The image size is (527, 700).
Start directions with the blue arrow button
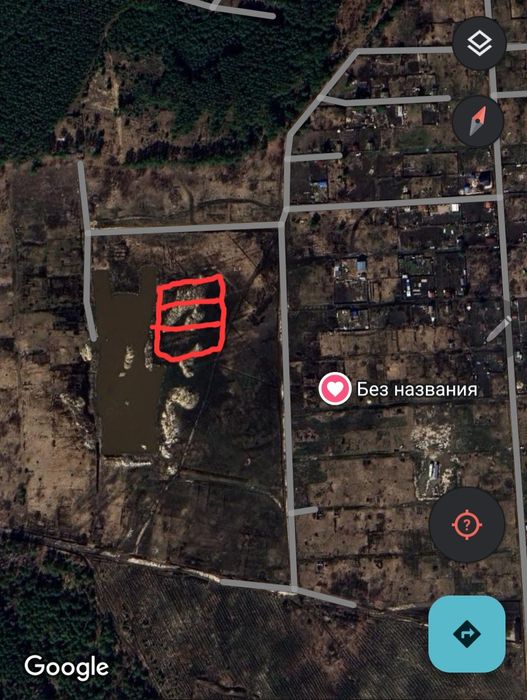467,633
